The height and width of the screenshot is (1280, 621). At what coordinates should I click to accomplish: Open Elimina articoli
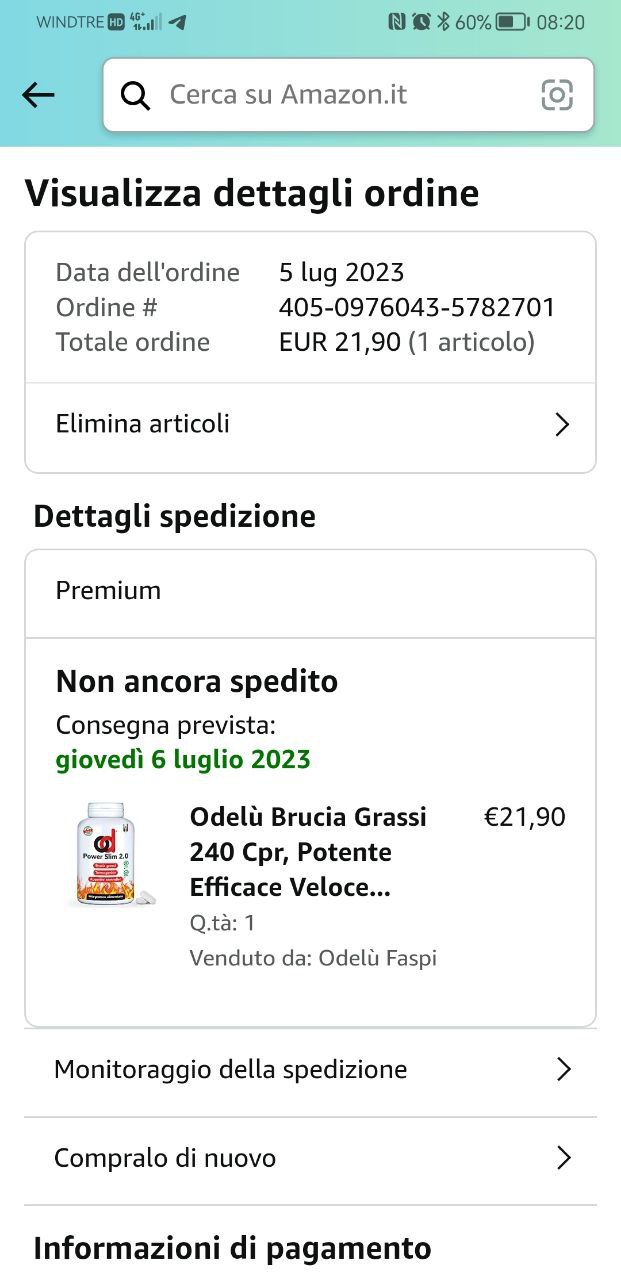(x=310, y=424)
